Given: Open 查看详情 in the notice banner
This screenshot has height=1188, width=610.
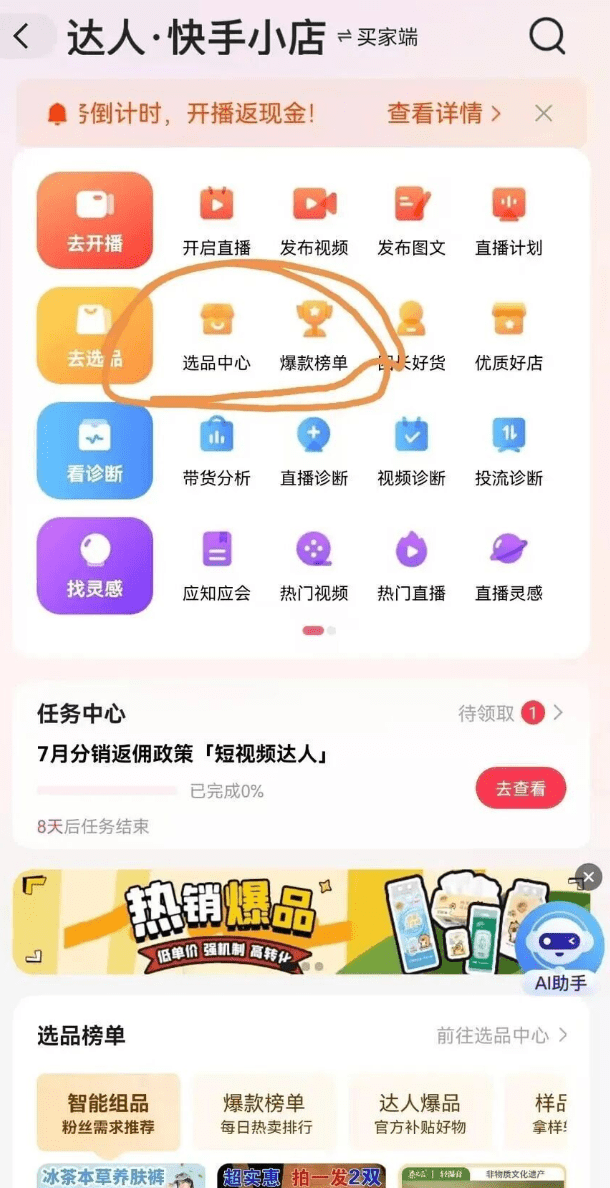Looking at the screenshot, I should point(444,113).
